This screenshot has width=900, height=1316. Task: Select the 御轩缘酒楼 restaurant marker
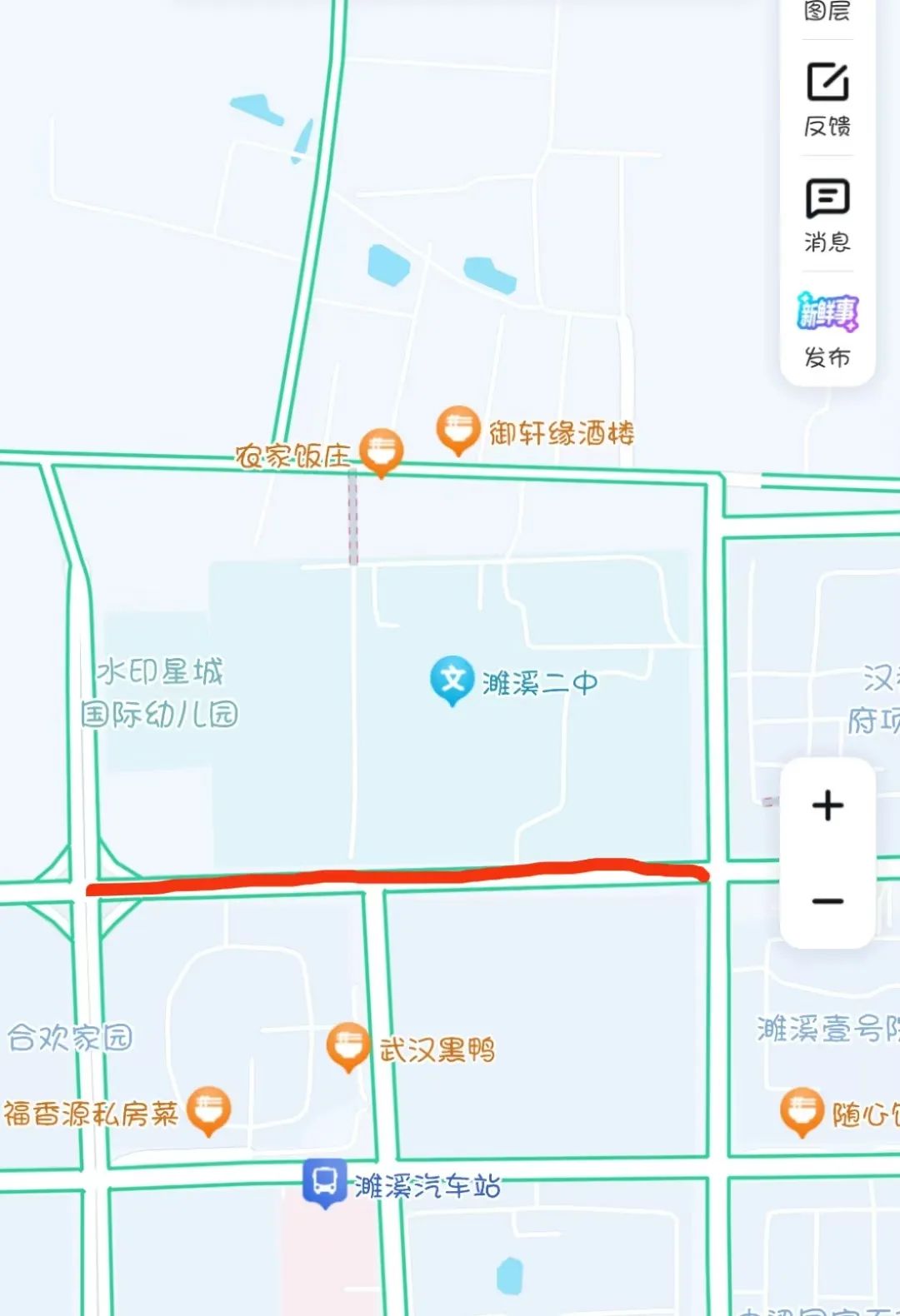point(457,429)
